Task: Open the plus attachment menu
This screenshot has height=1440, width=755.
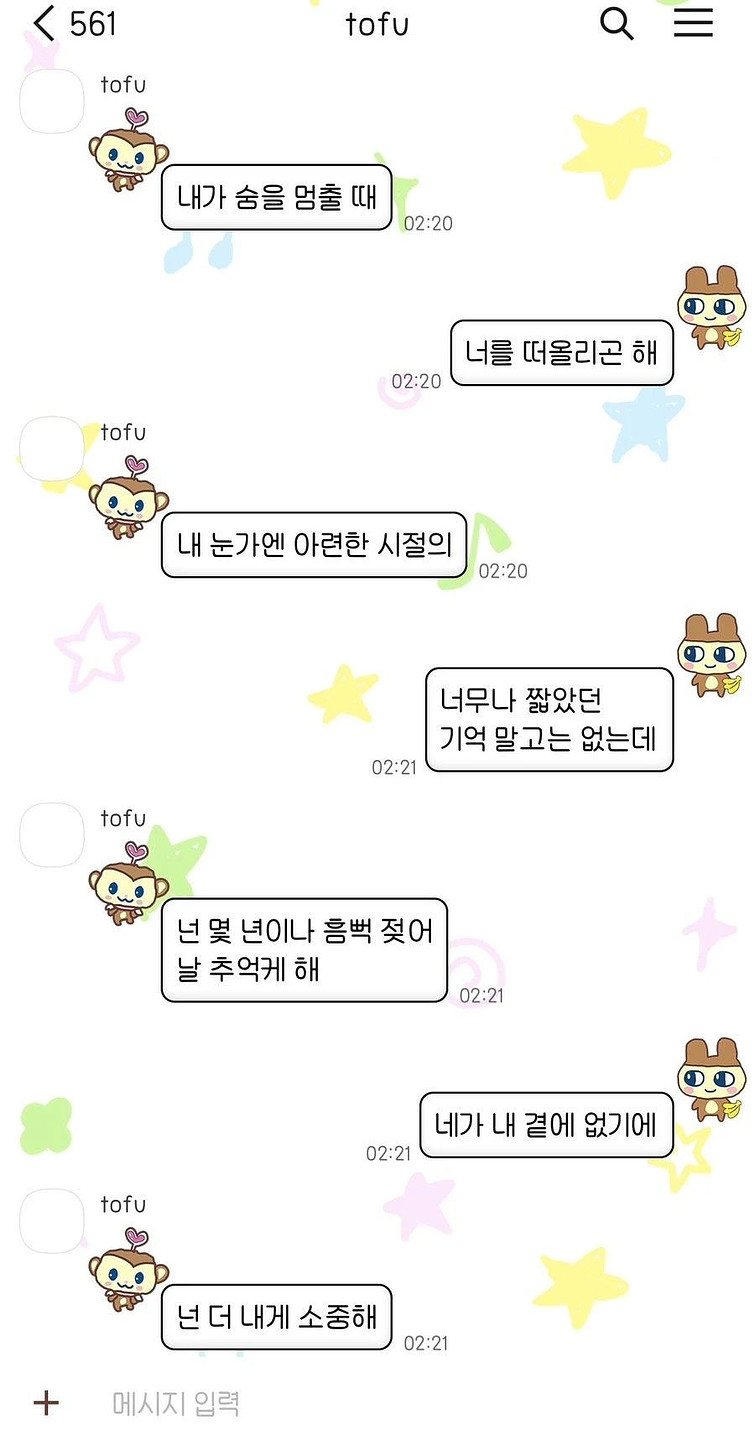Action: pyautogui.click(x=46, y=1403)
